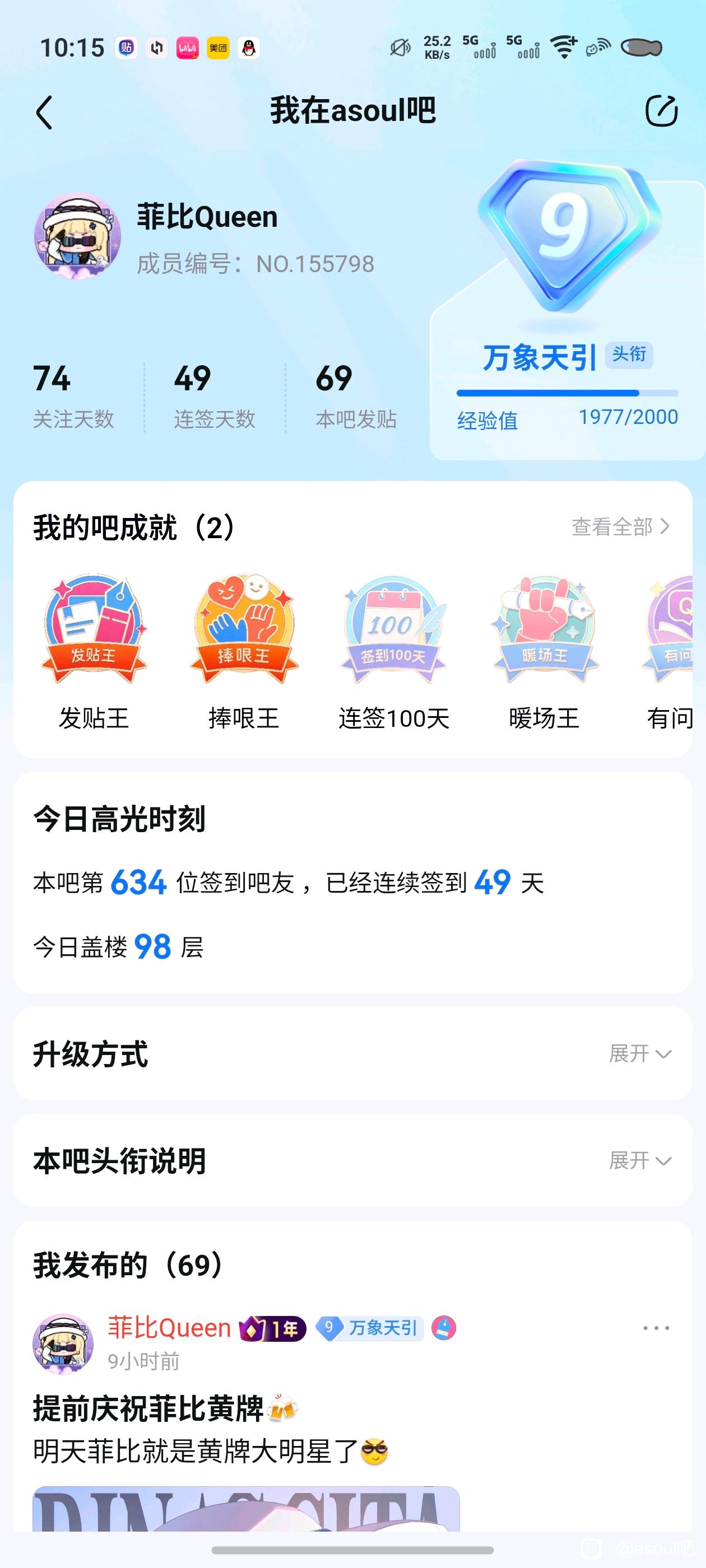The width and height of the screenshot is (706, 1568).
Task: Tap the edit icon in the top-right corner
Action: click(x=661, y=111)
